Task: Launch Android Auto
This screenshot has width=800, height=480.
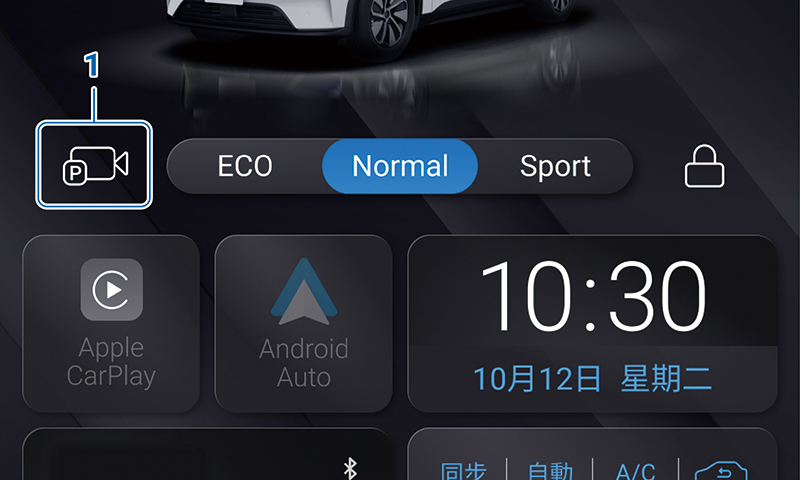Action: click(303, 323)
